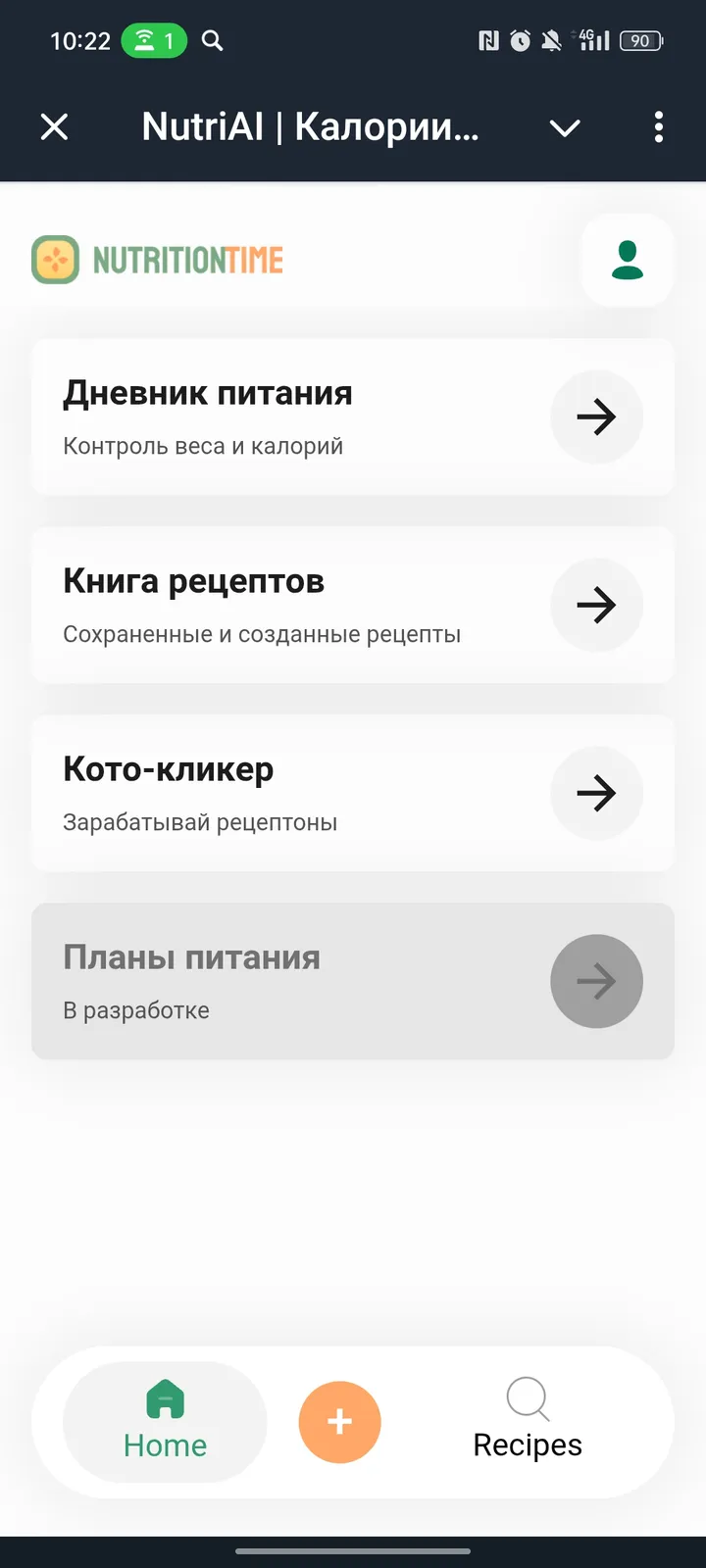Tap the NFC icon in the status bar

point(489,40)
